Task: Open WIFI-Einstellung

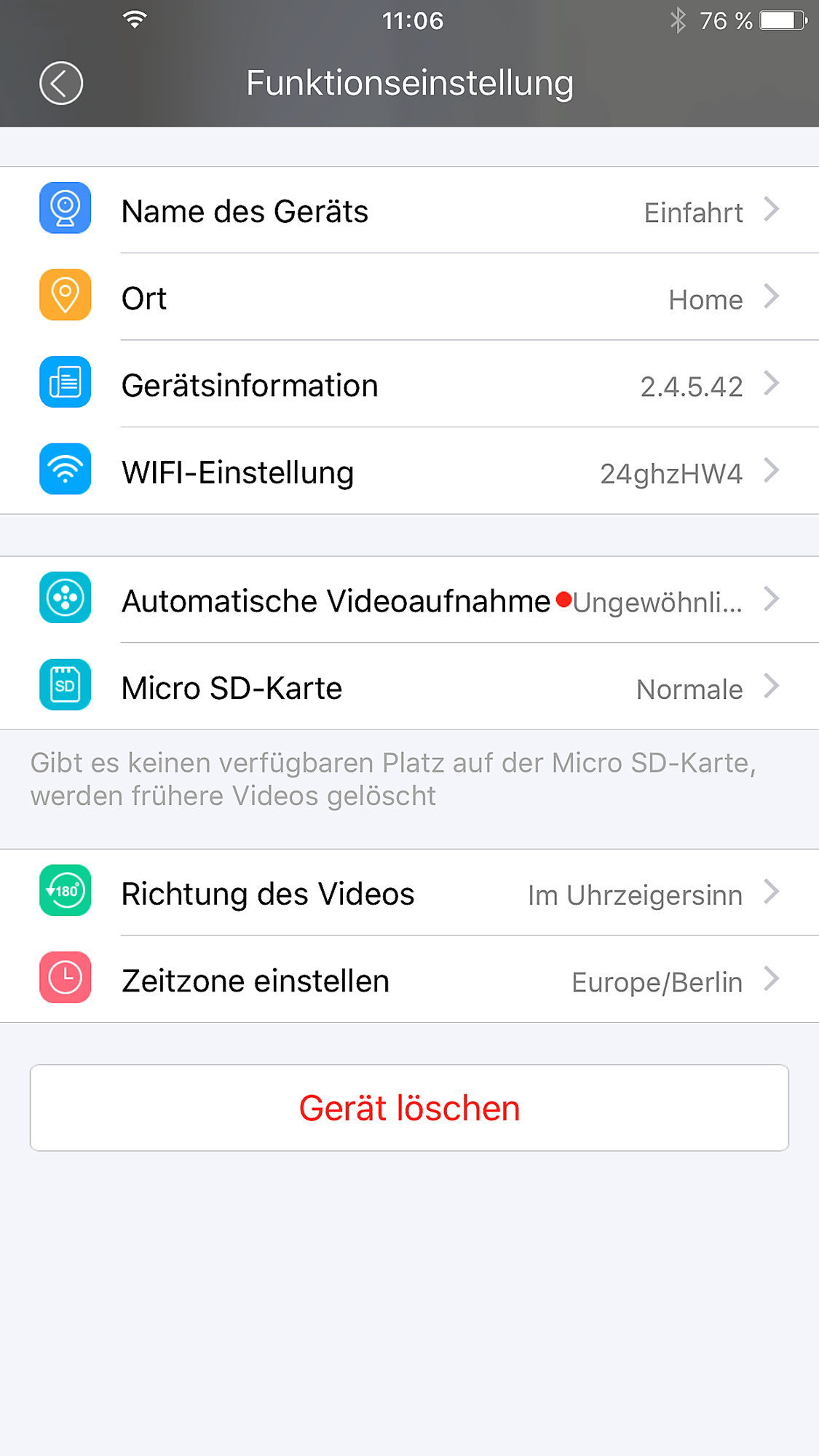Action: tap(409, 472)
